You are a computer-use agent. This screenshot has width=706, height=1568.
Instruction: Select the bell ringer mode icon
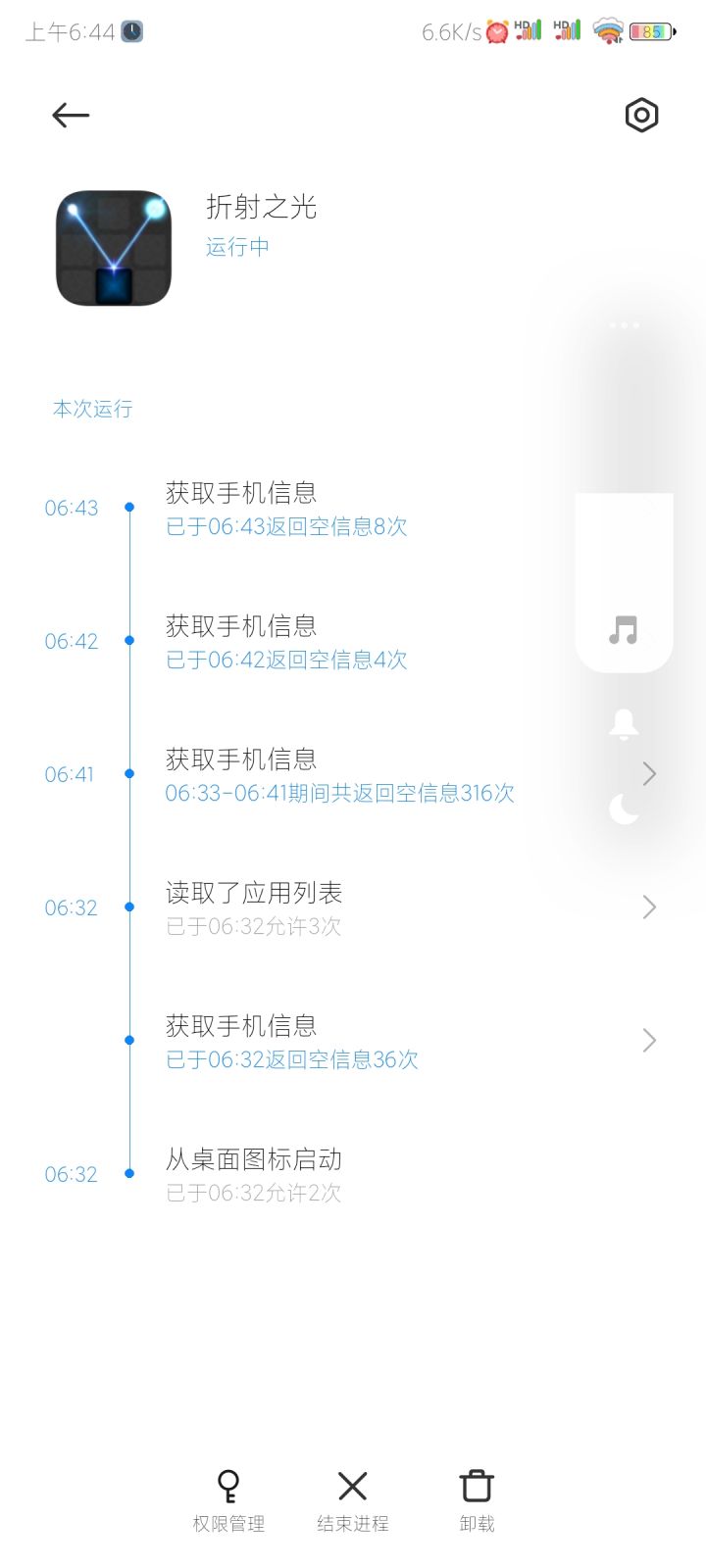[624, 724]
